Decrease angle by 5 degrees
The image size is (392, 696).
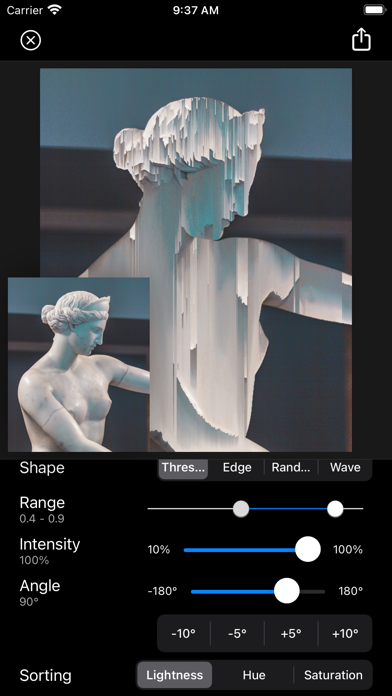pos(237,633)
